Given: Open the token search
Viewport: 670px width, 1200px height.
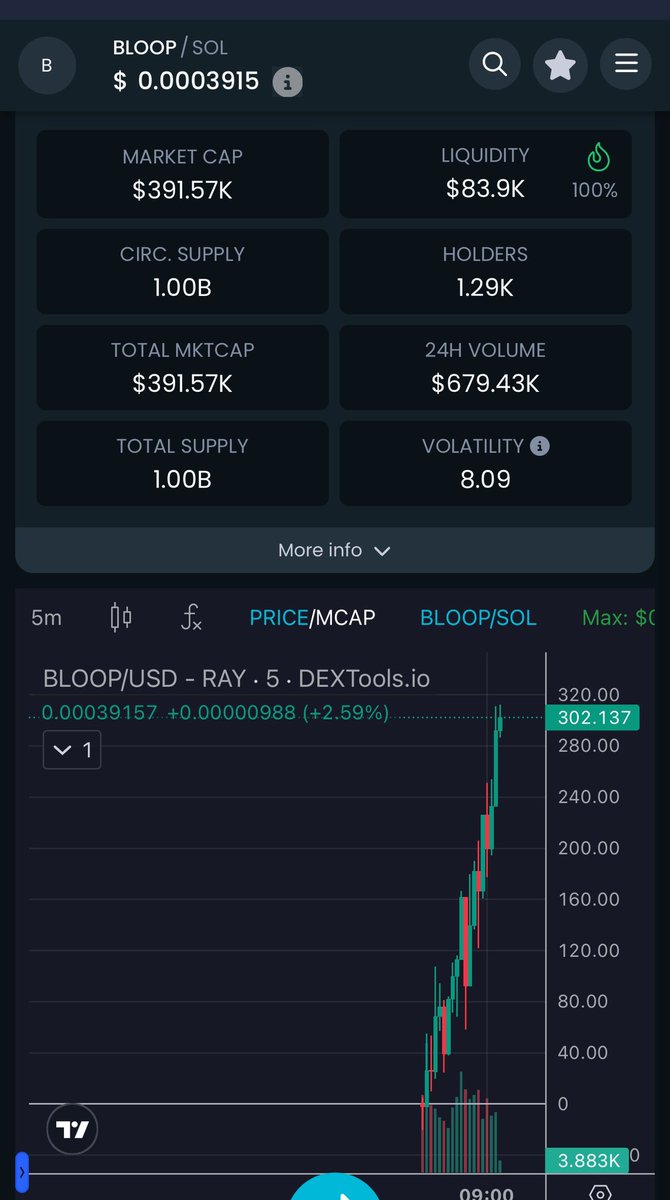Looking at the screenshot, I should [495, 65].
